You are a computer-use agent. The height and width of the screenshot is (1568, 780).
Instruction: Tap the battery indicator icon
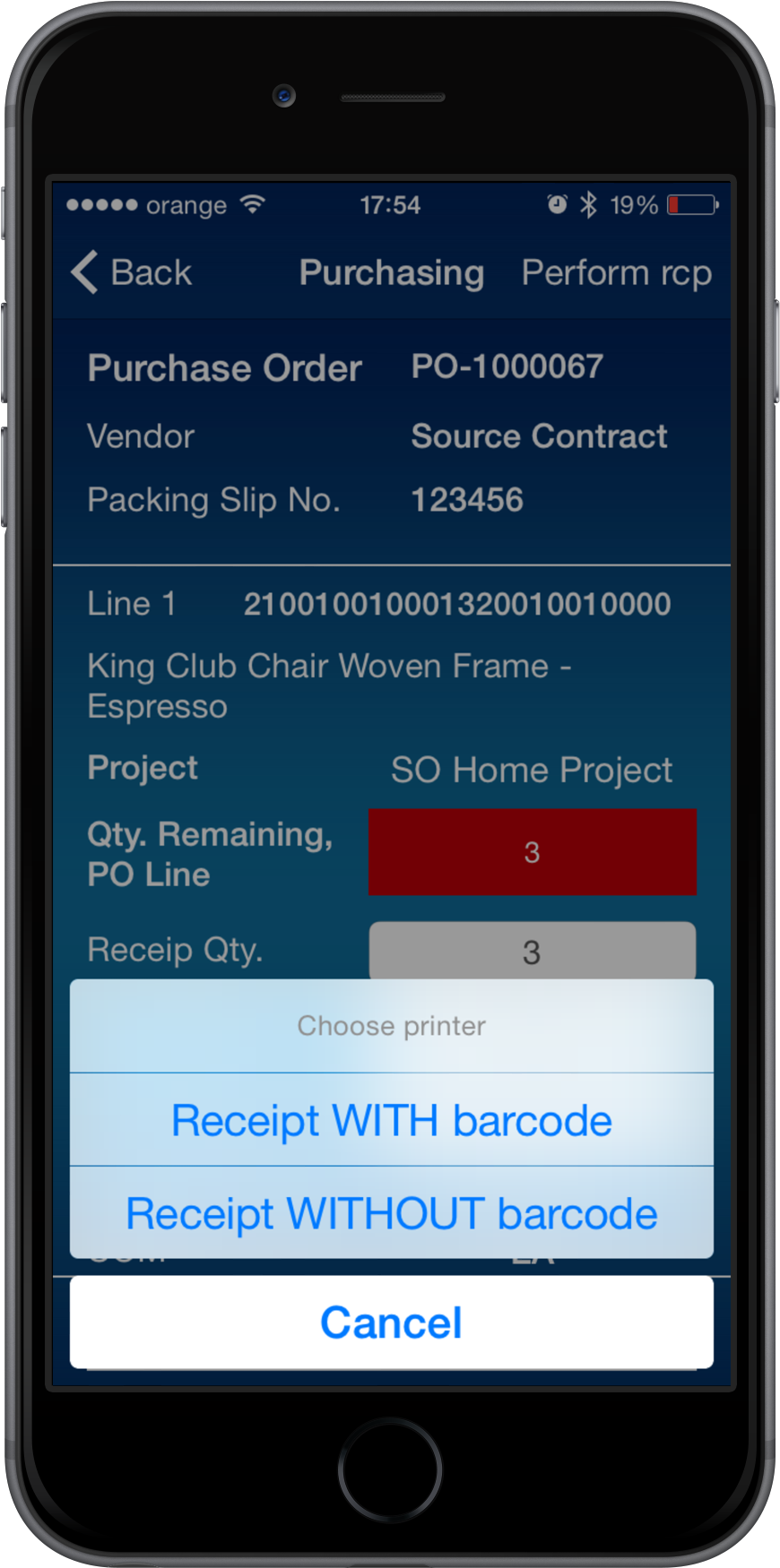coord(690,204)
